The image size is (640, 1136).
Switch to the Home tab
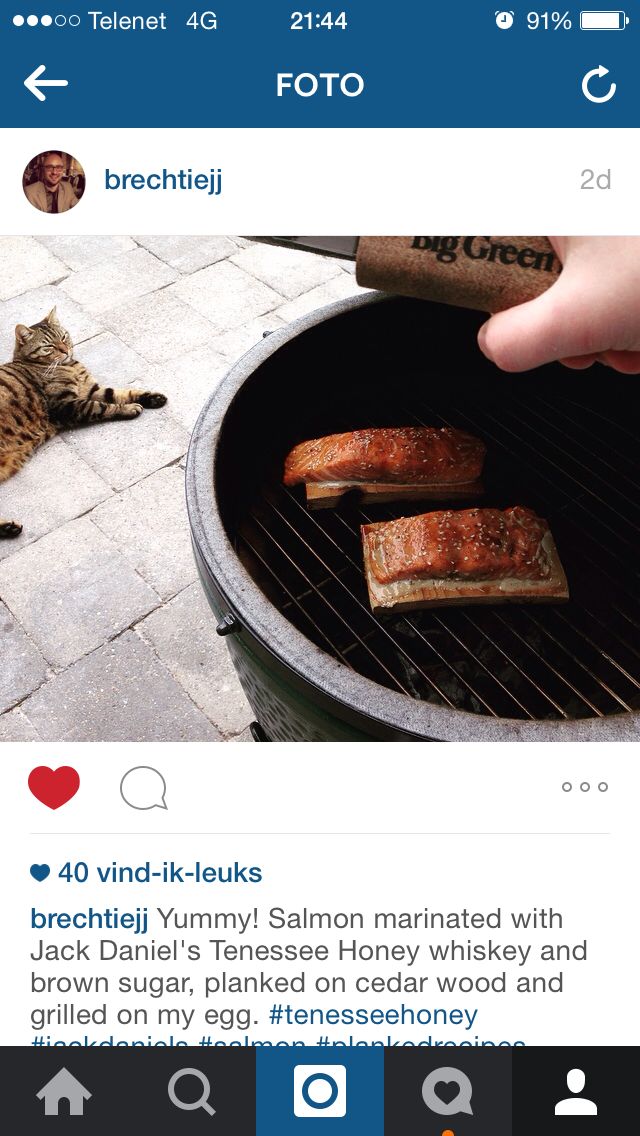(64, 1091)
